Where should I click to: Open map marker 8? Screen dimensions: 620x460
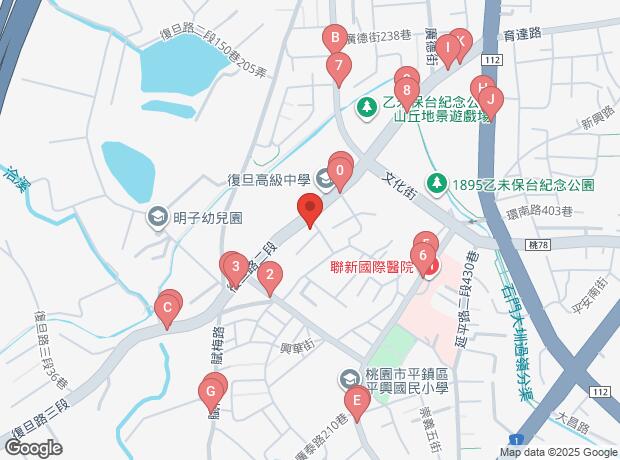point(406,91)
